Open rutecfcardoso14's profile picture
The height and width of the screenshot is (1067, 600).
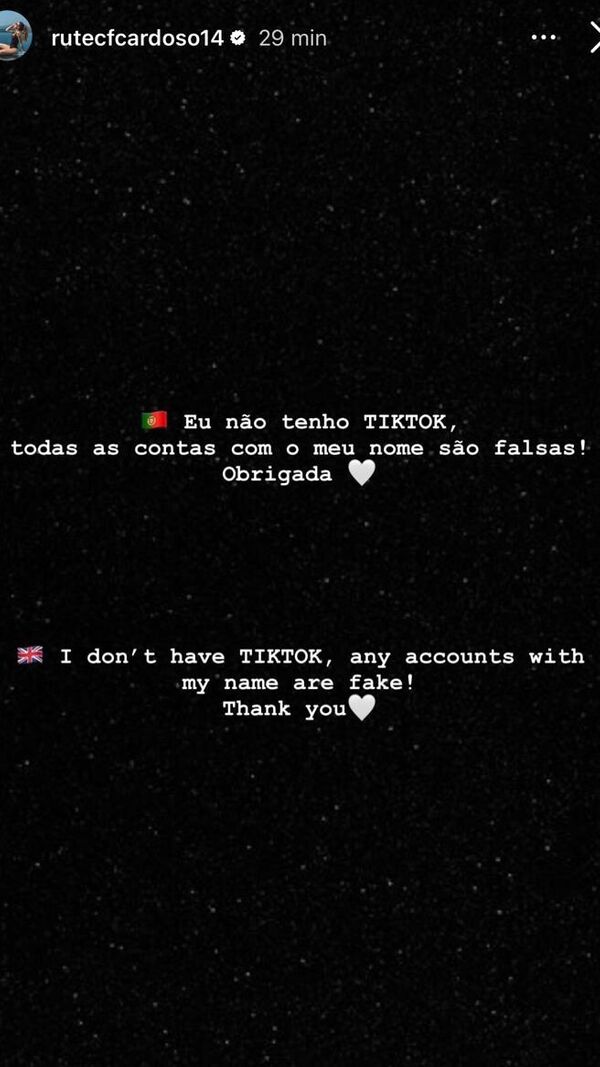(x=15, y=37)
